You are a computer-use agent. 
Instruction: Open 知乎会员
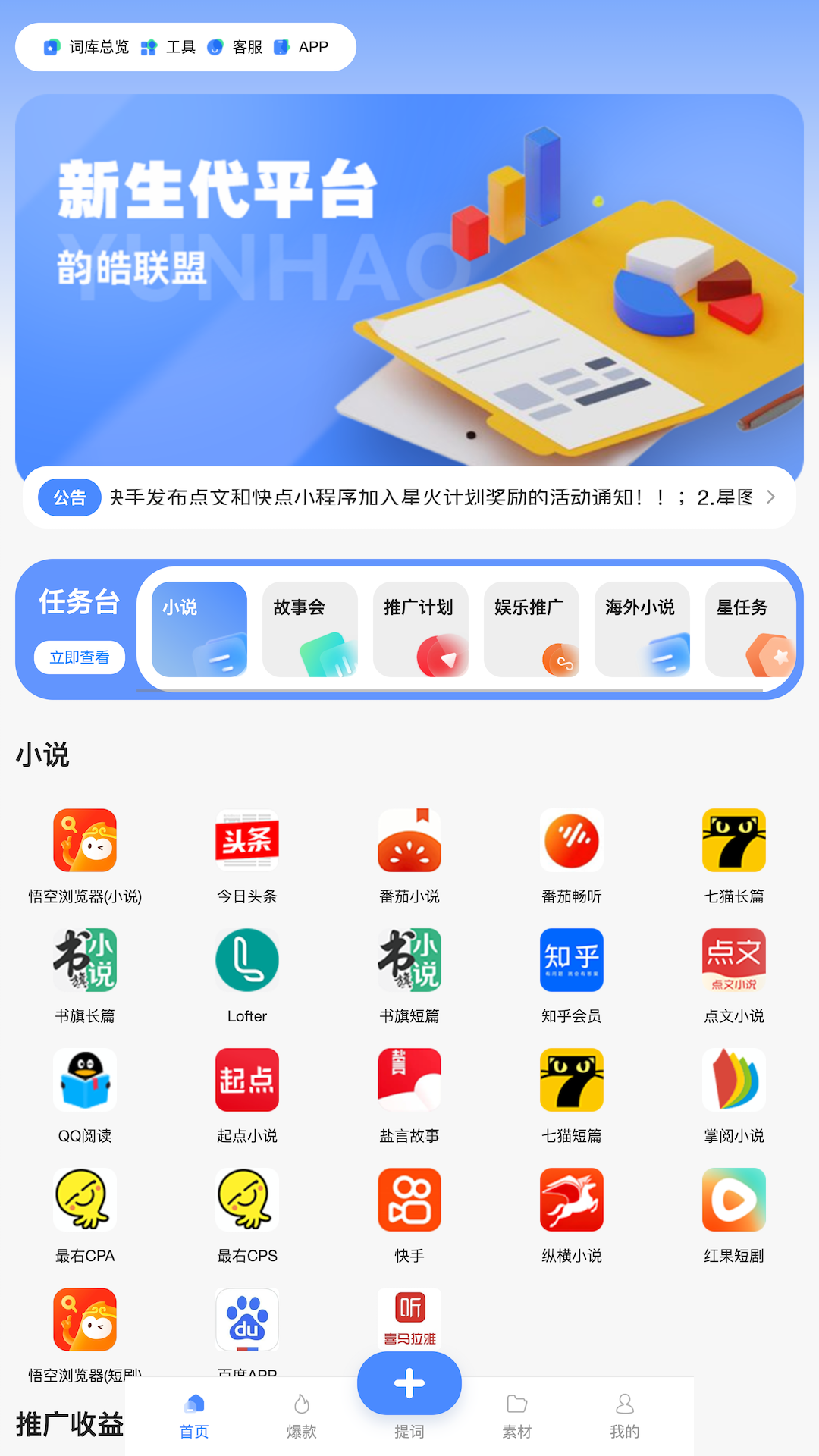pos(572,960)
